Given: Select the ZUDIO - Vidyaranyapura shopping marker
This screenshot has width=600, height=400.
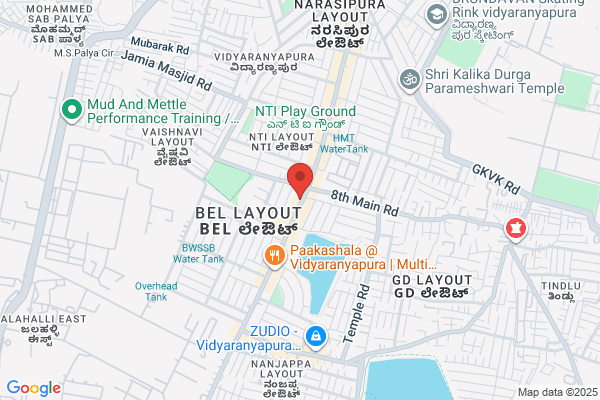Looking at the screenshot, I should 316,338.
